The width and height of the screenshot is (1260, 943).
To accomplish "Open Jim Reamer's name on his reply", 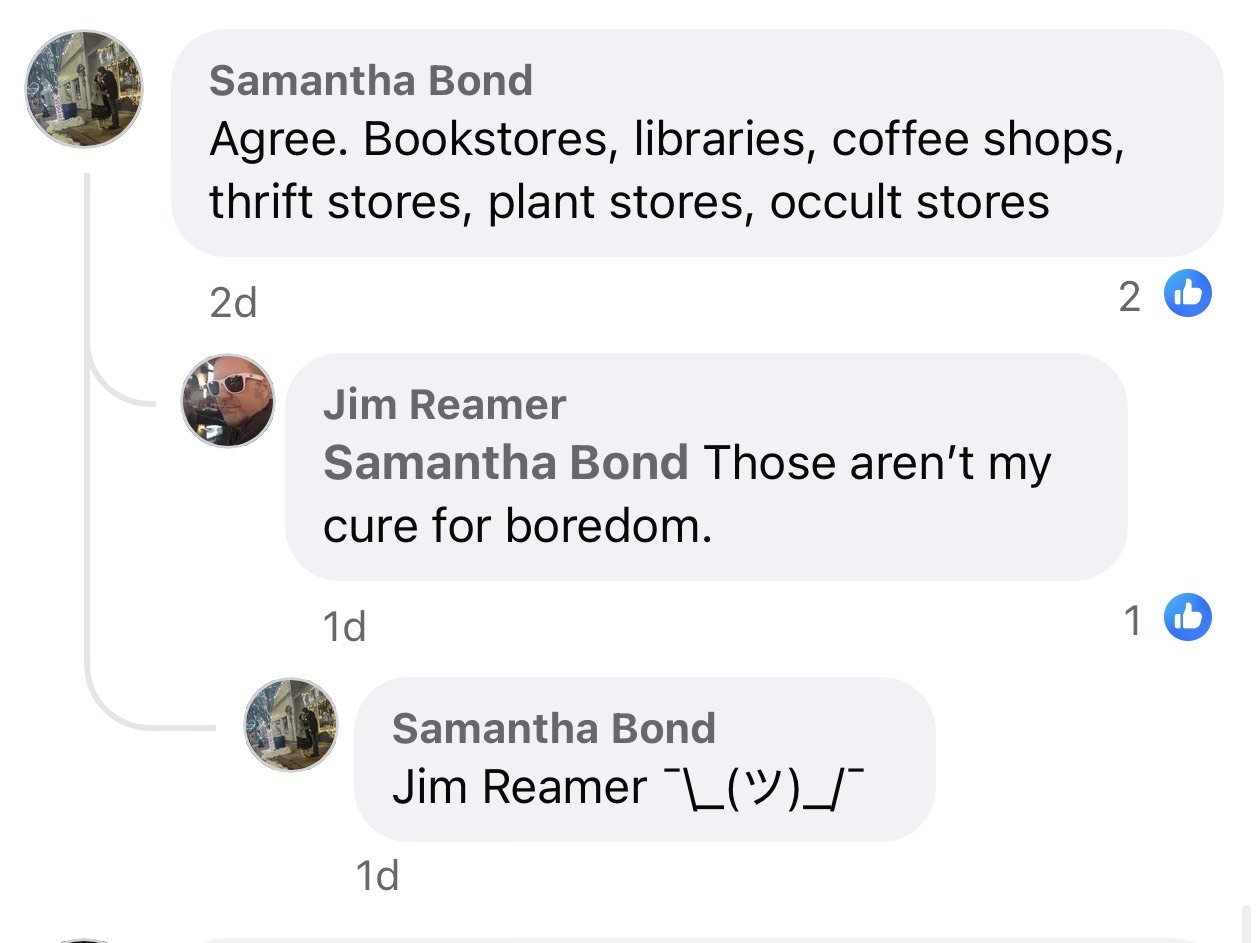I will click(x=444, y=405).
